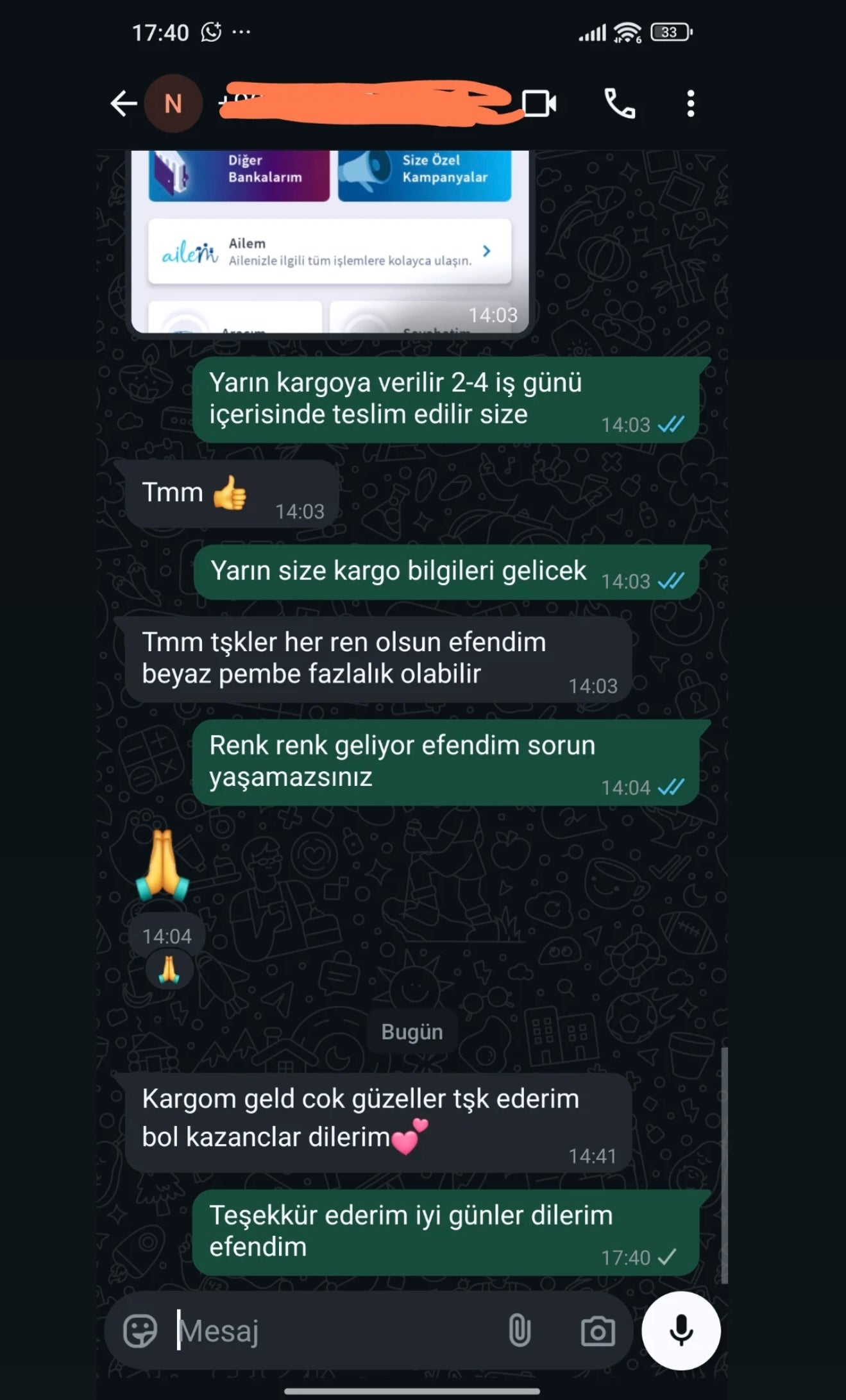
Task: Open the emoji and sticker picker
Action: 140,1331
